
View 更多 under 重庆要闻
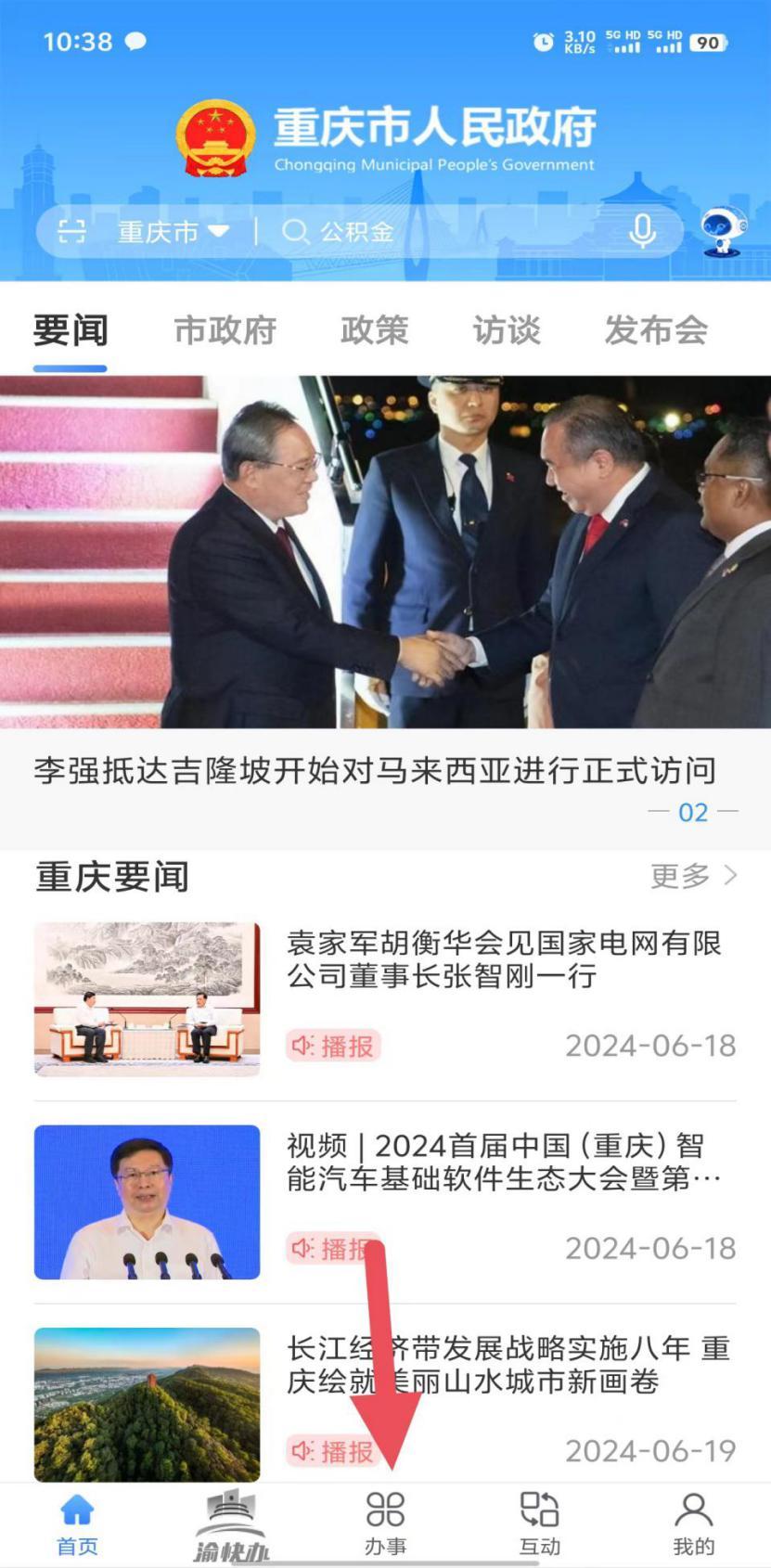693,876
